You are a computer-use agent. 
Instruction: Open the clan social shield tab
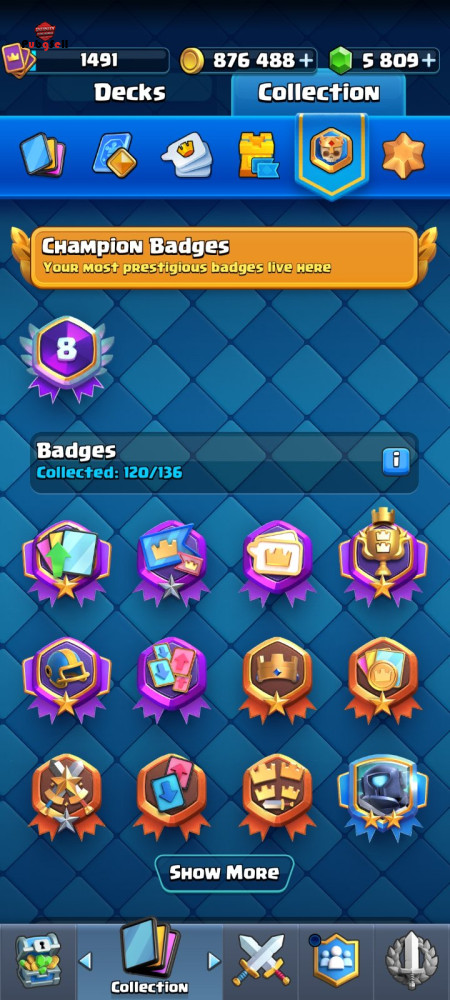point(336,962)
